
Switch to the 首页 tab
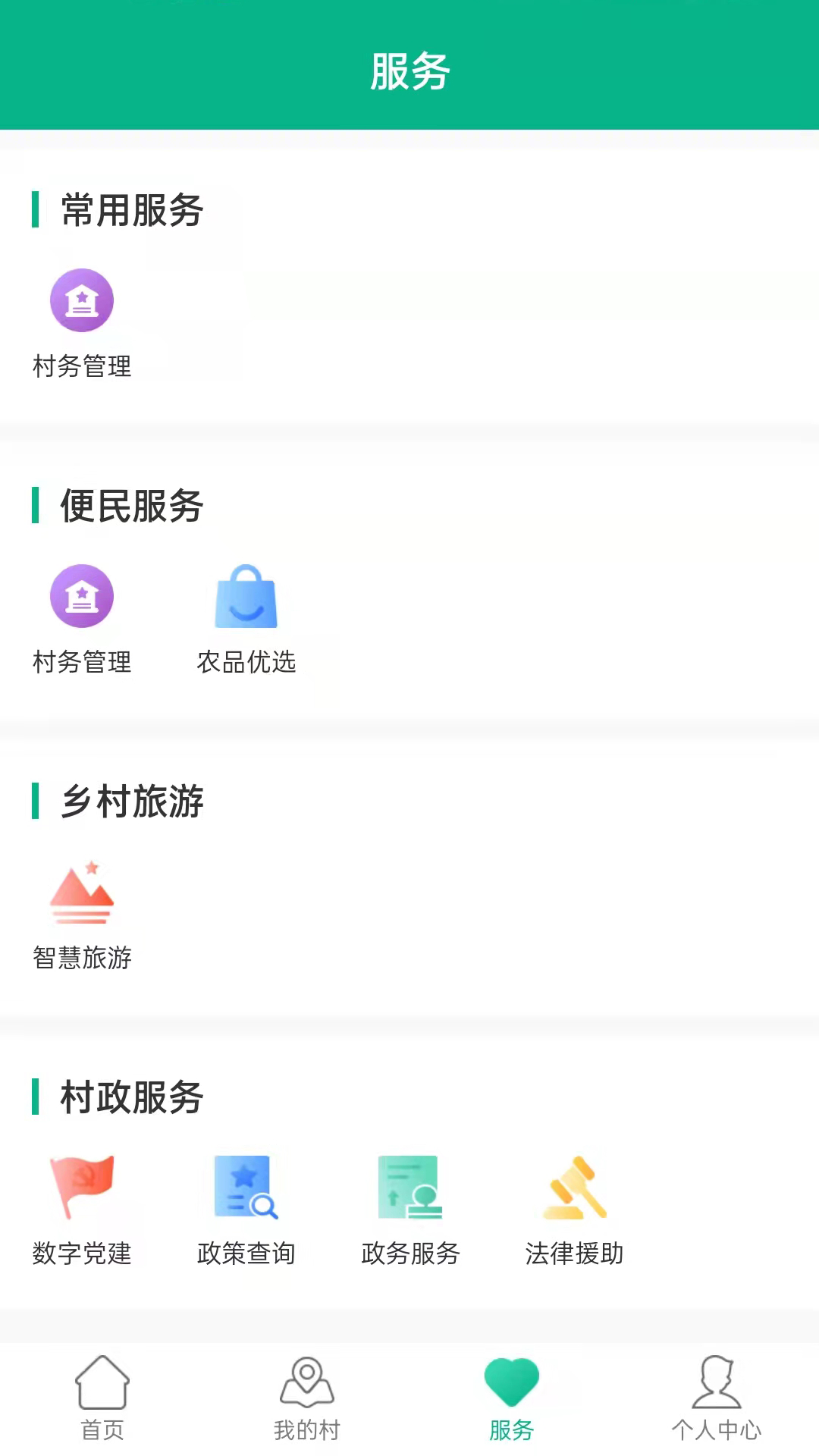(x=102, y=1399)
